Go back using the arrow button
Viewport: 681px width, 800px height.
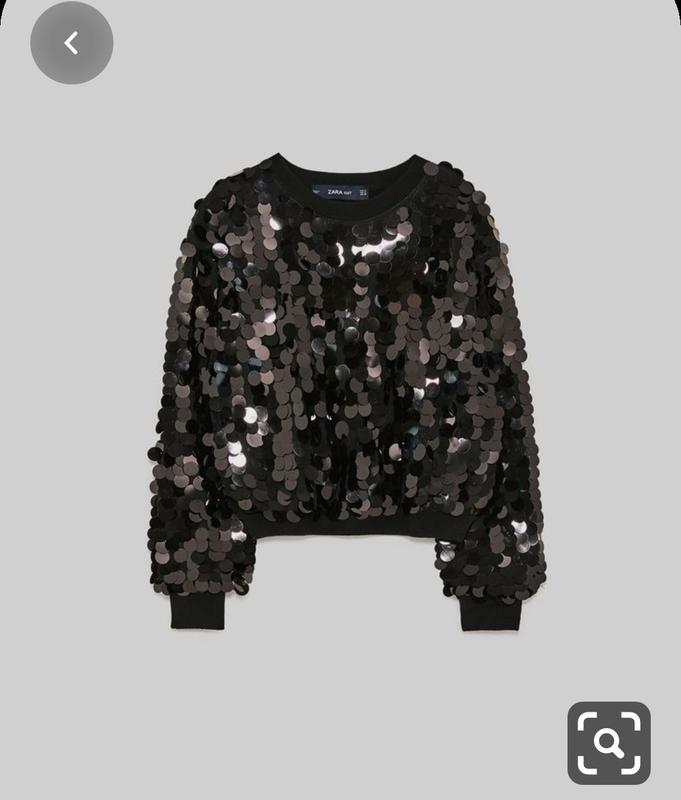tap(71, 43)
